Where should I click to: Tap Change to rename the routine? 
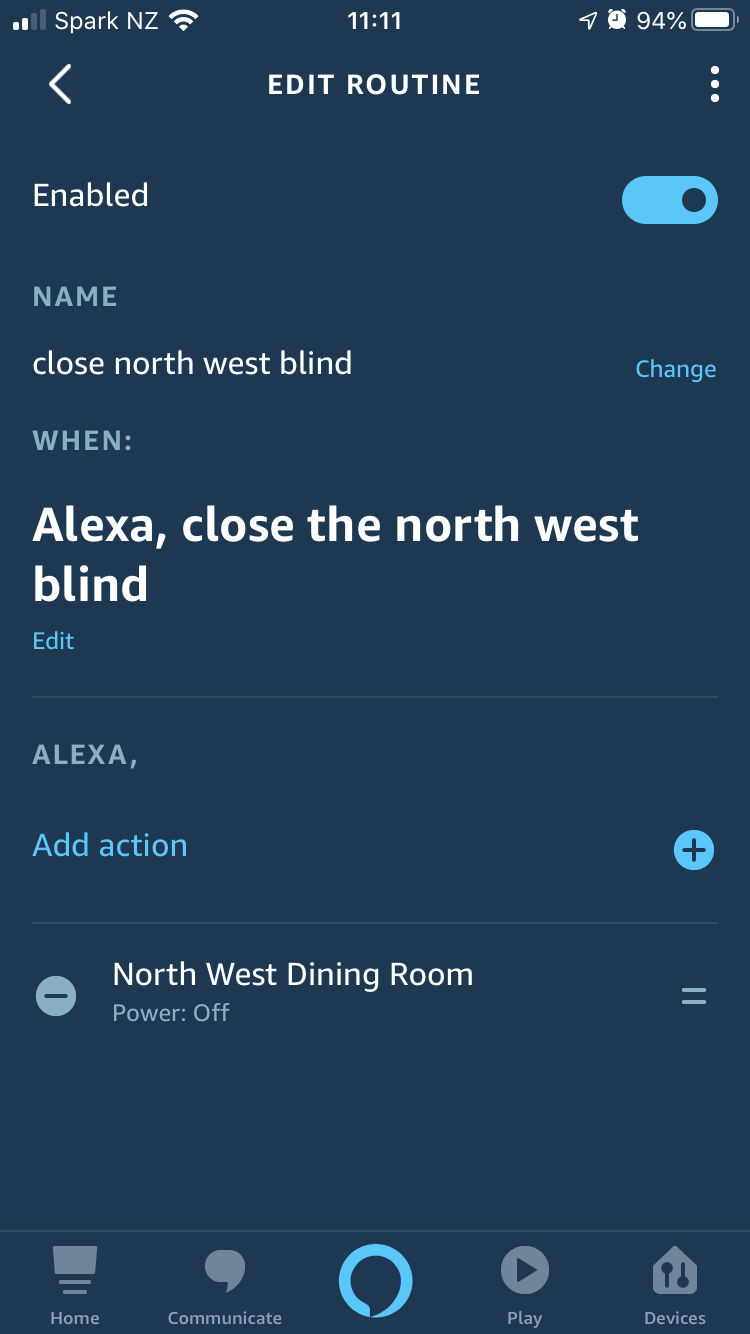tap(676, 369)
